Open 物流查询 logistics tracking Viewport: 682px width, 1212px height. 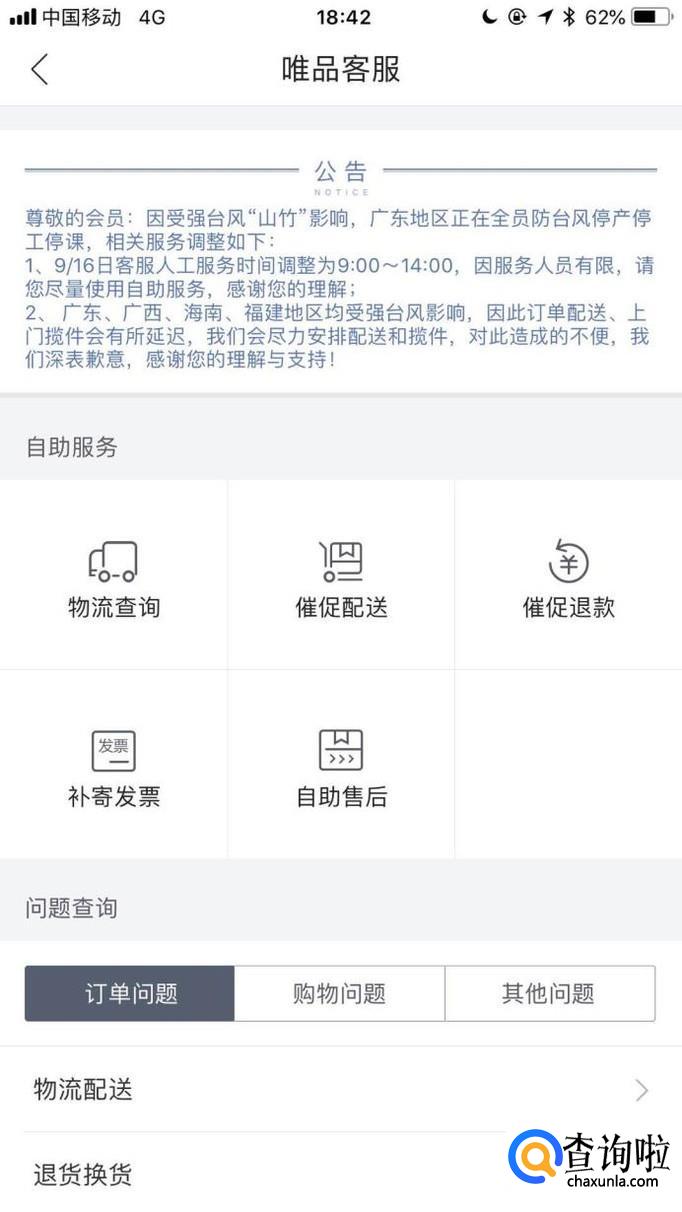coord(113,578)
